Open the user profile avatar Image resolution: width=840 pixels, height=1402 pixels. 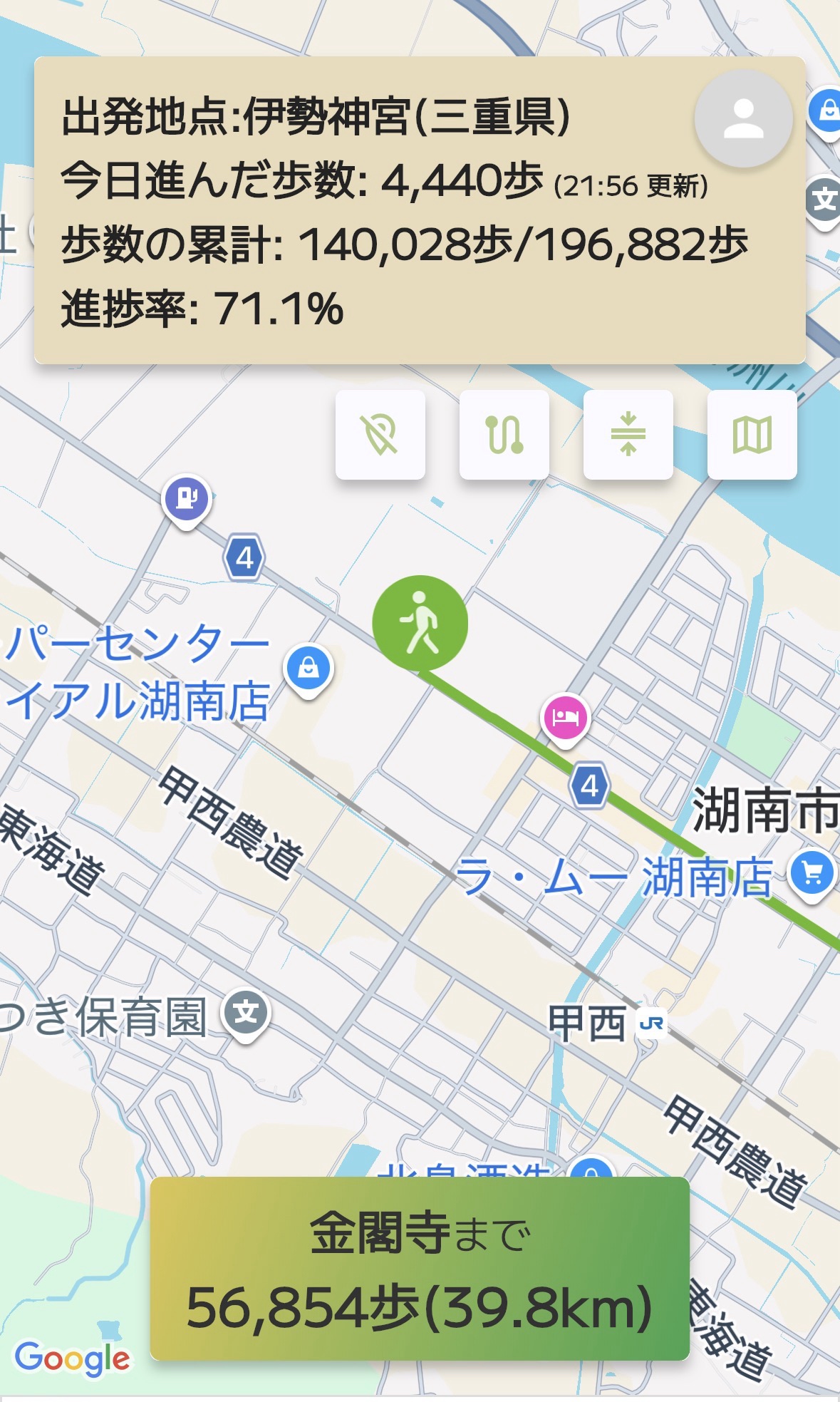point(743,119)
